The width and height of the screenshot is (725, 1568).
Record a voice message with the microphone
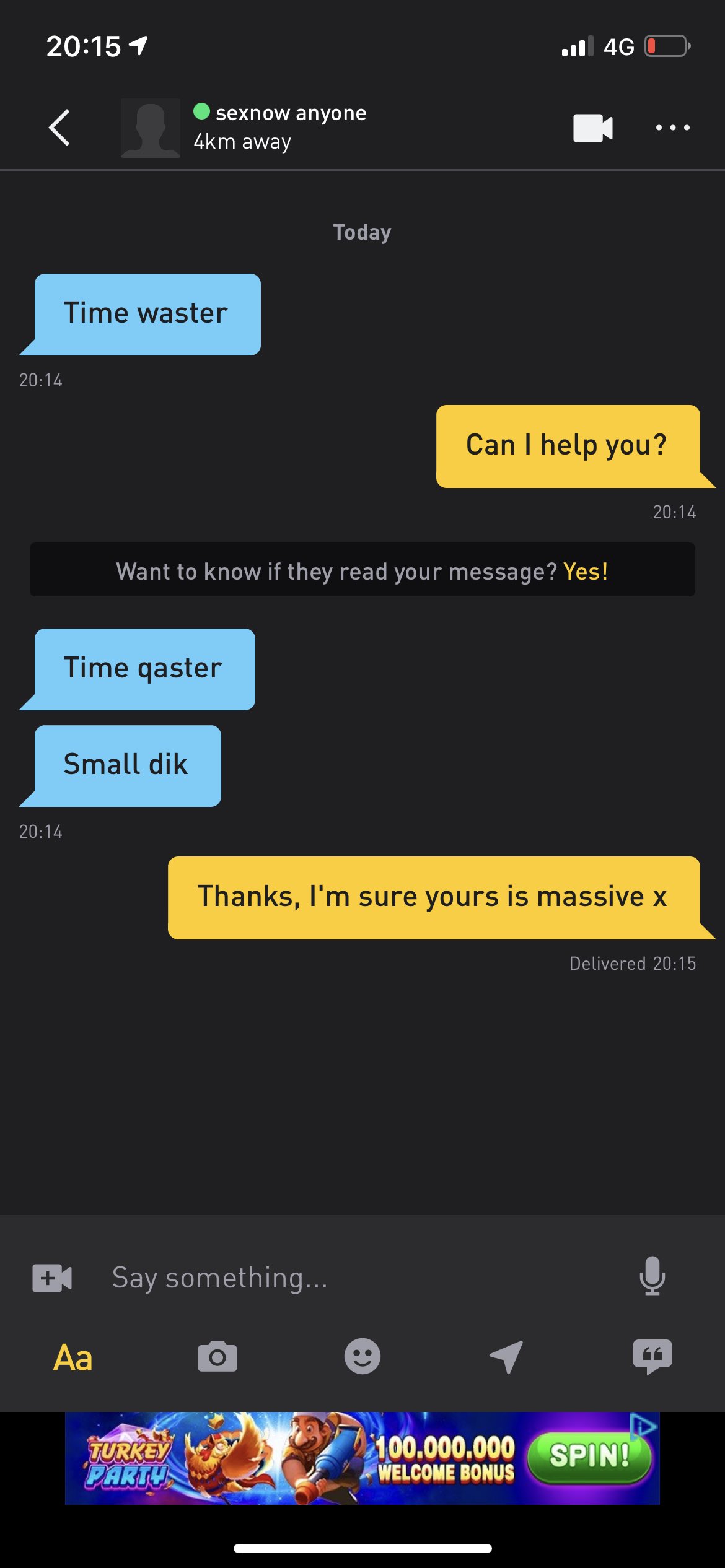coord(652,1276)
